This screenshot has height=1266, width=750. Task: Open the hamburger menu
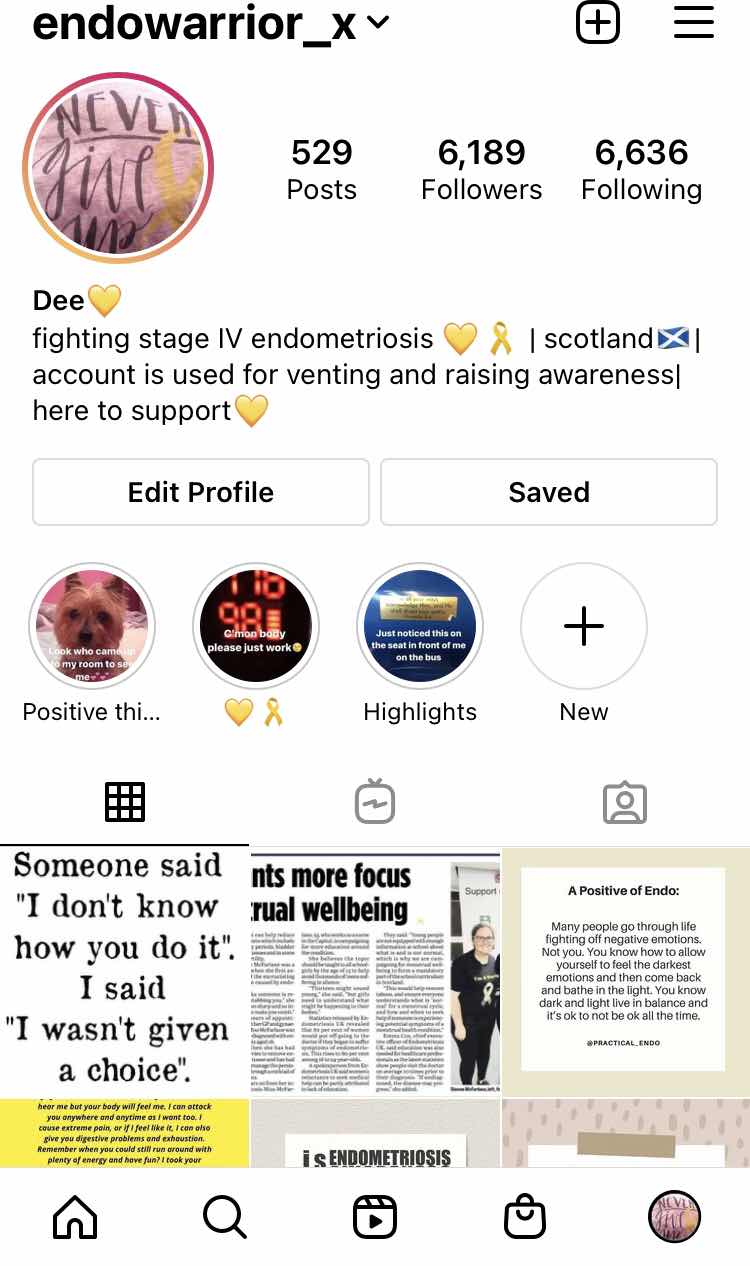(693, 22)
